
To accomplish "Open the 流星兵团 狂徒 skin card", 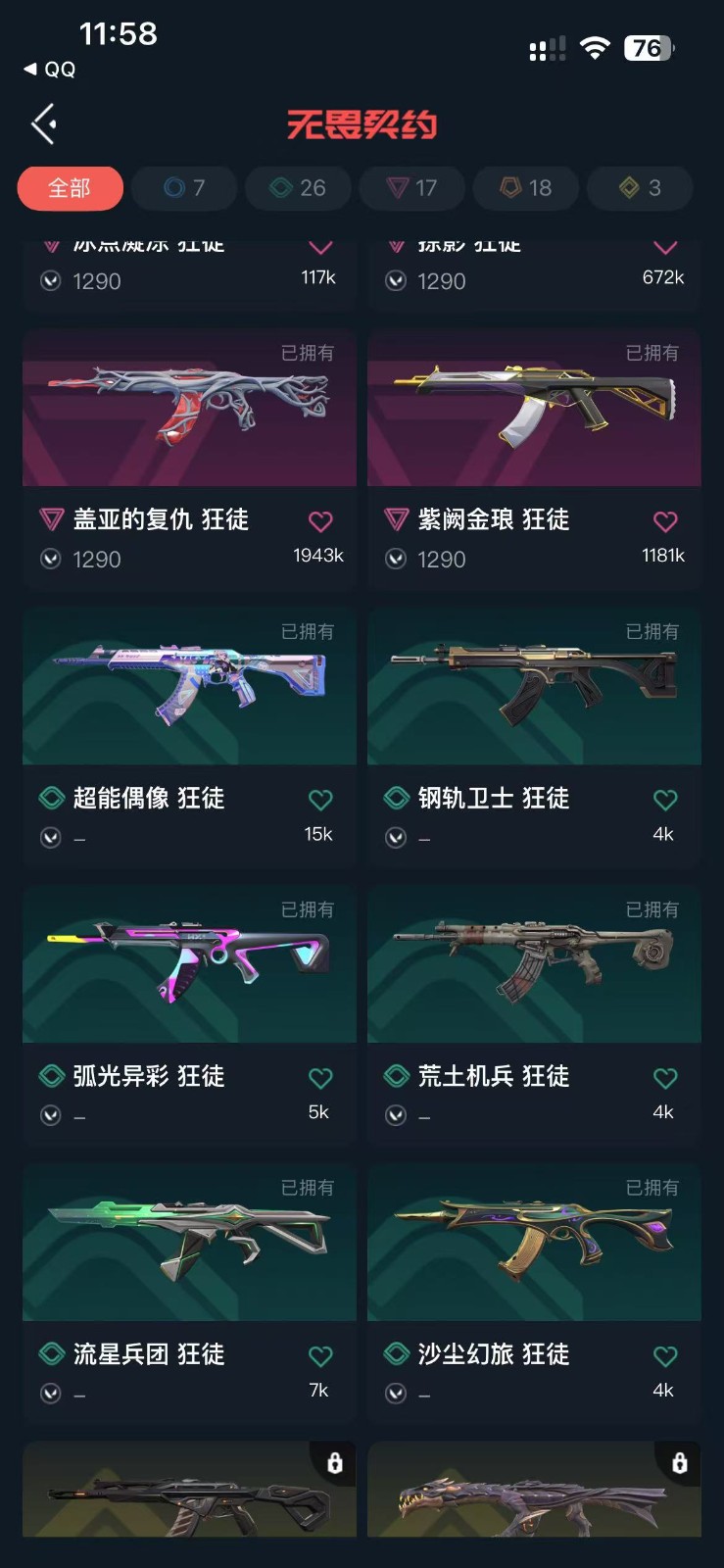I will pos(189,1243).
